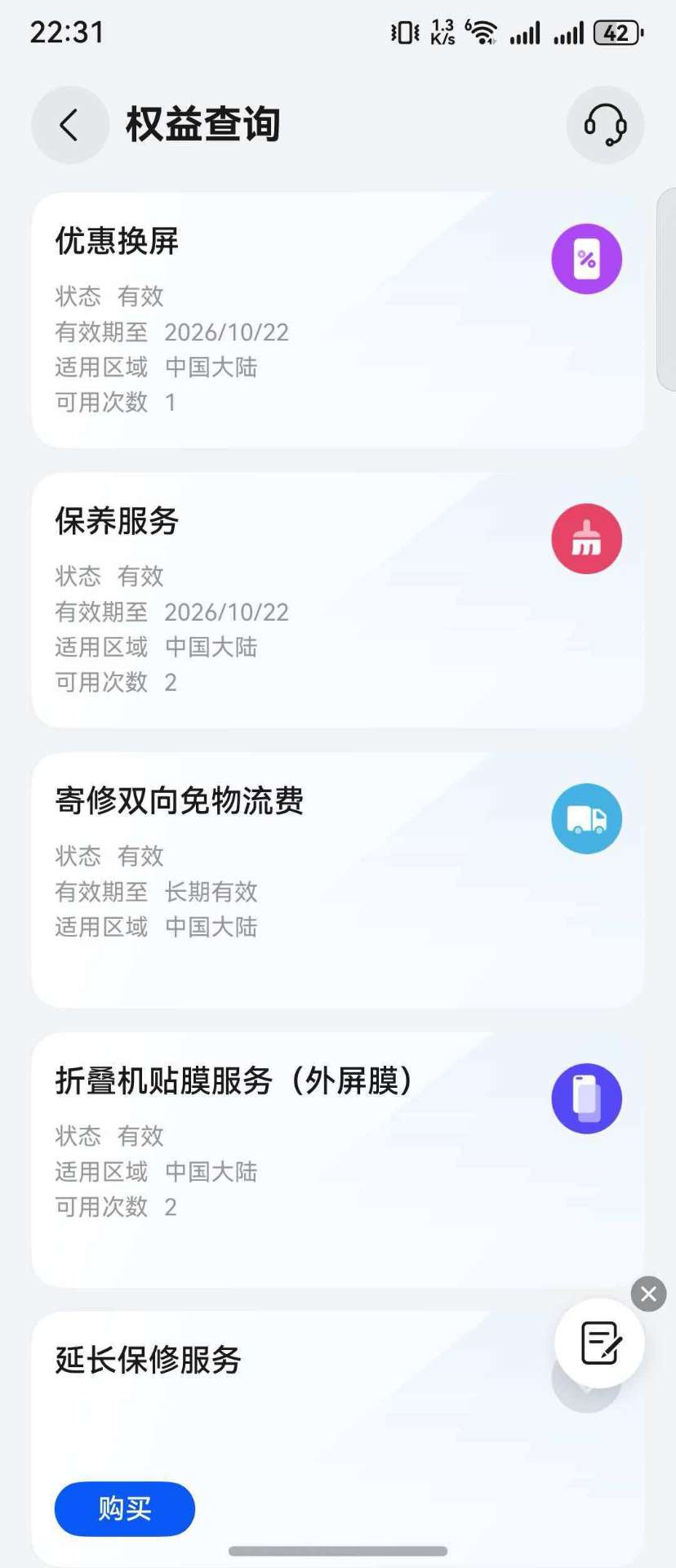Screen dimensions: 676x1568
Task: Open the 优惠换屏 benefit card
Action: pos(337,320)
